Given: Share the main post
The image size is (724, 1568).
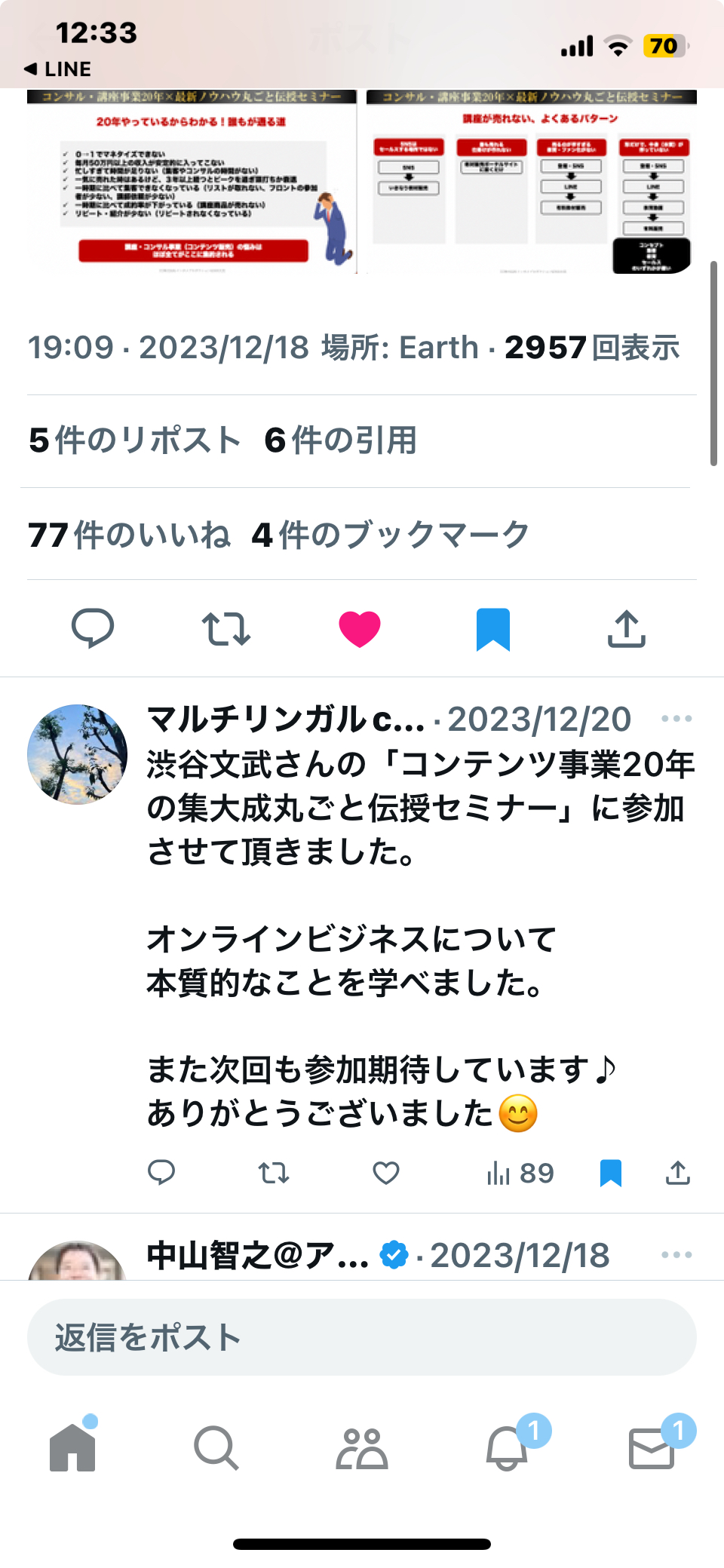Looking at the screenshot, I should (627, 628).
